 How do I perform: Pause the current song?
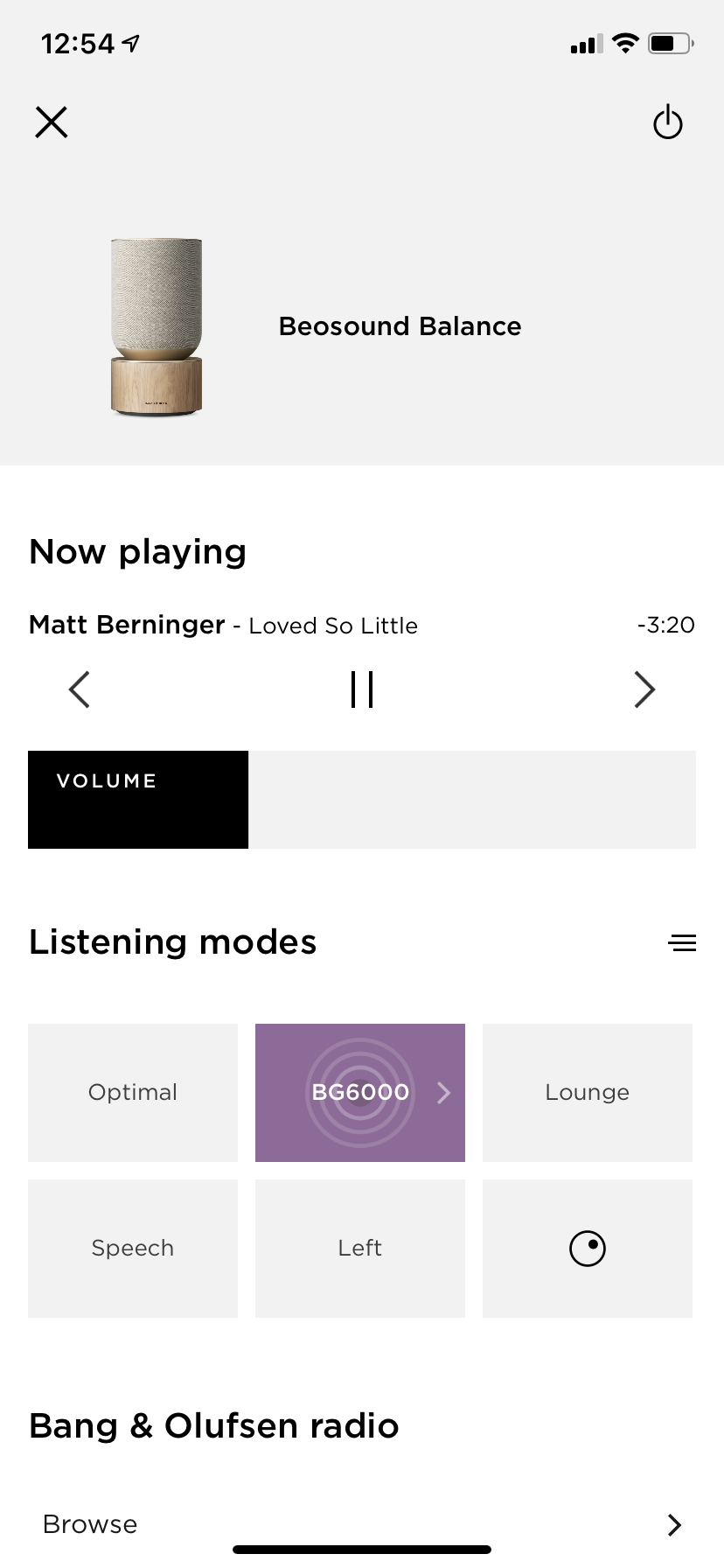coord(361,689)
